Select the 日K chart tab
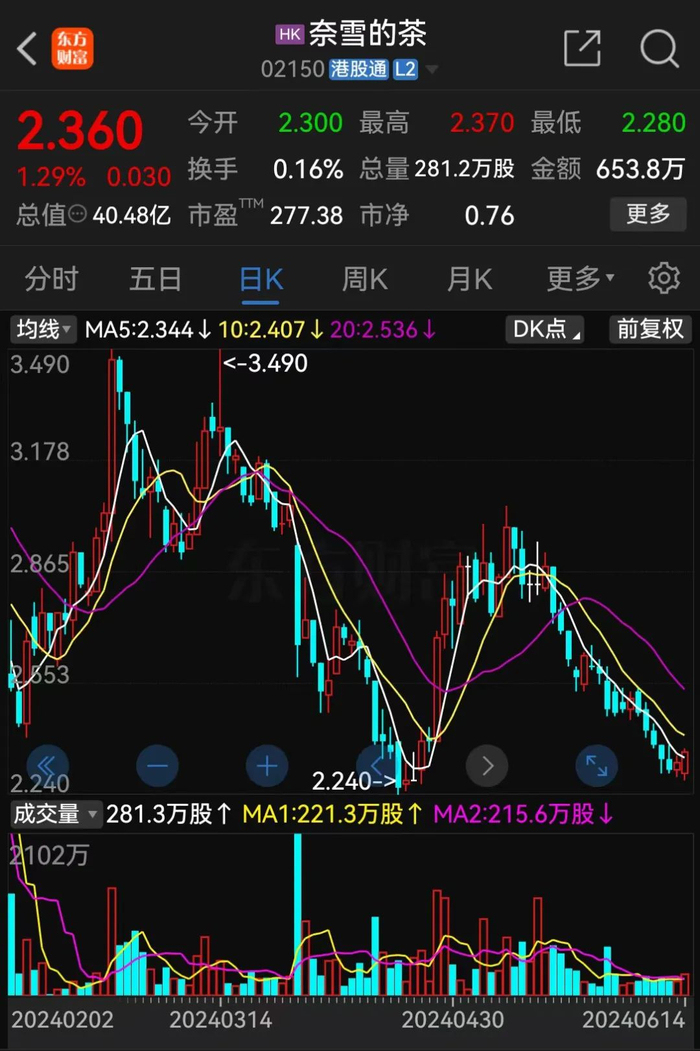The image size is (700, 1051). 261,279
